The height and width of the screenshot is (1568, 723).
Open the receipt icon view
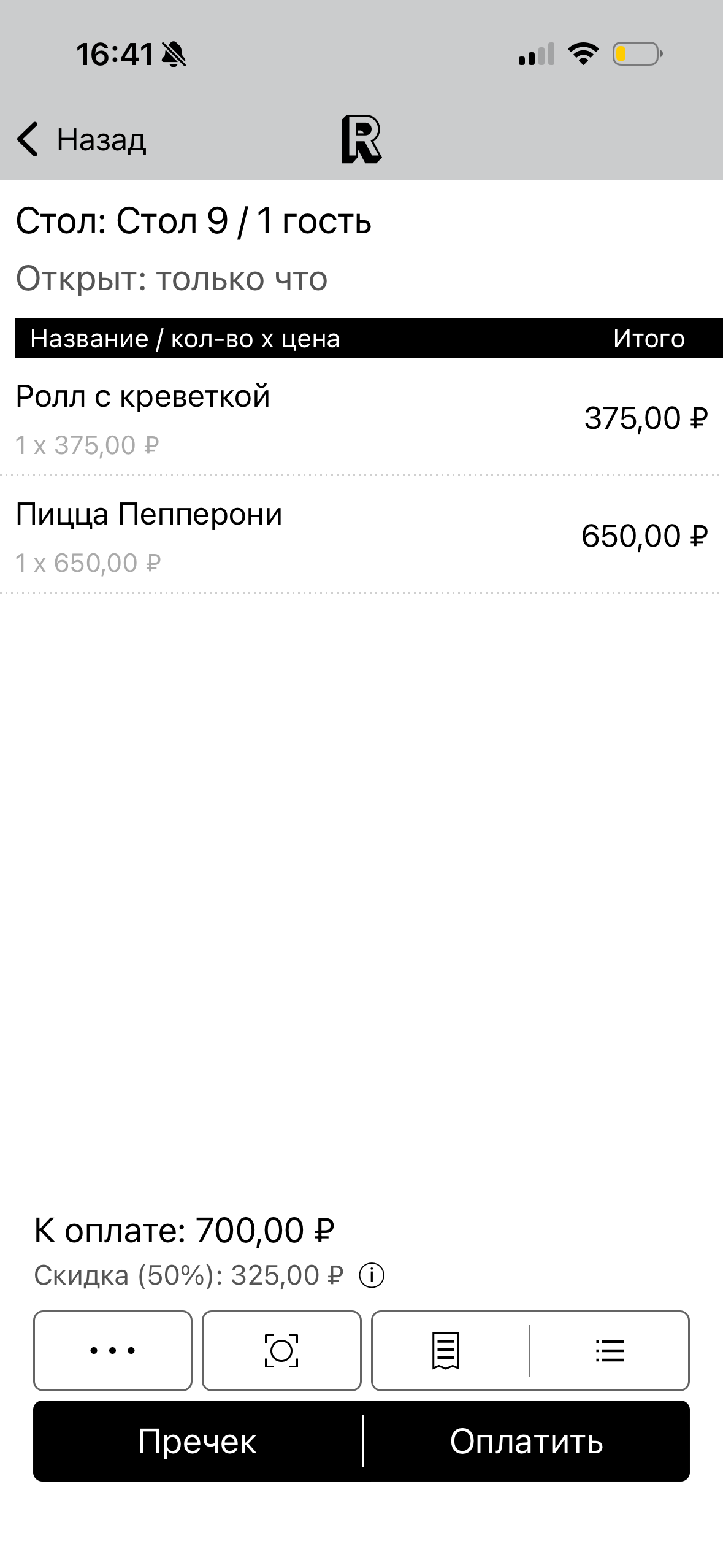coord(446,1350)
